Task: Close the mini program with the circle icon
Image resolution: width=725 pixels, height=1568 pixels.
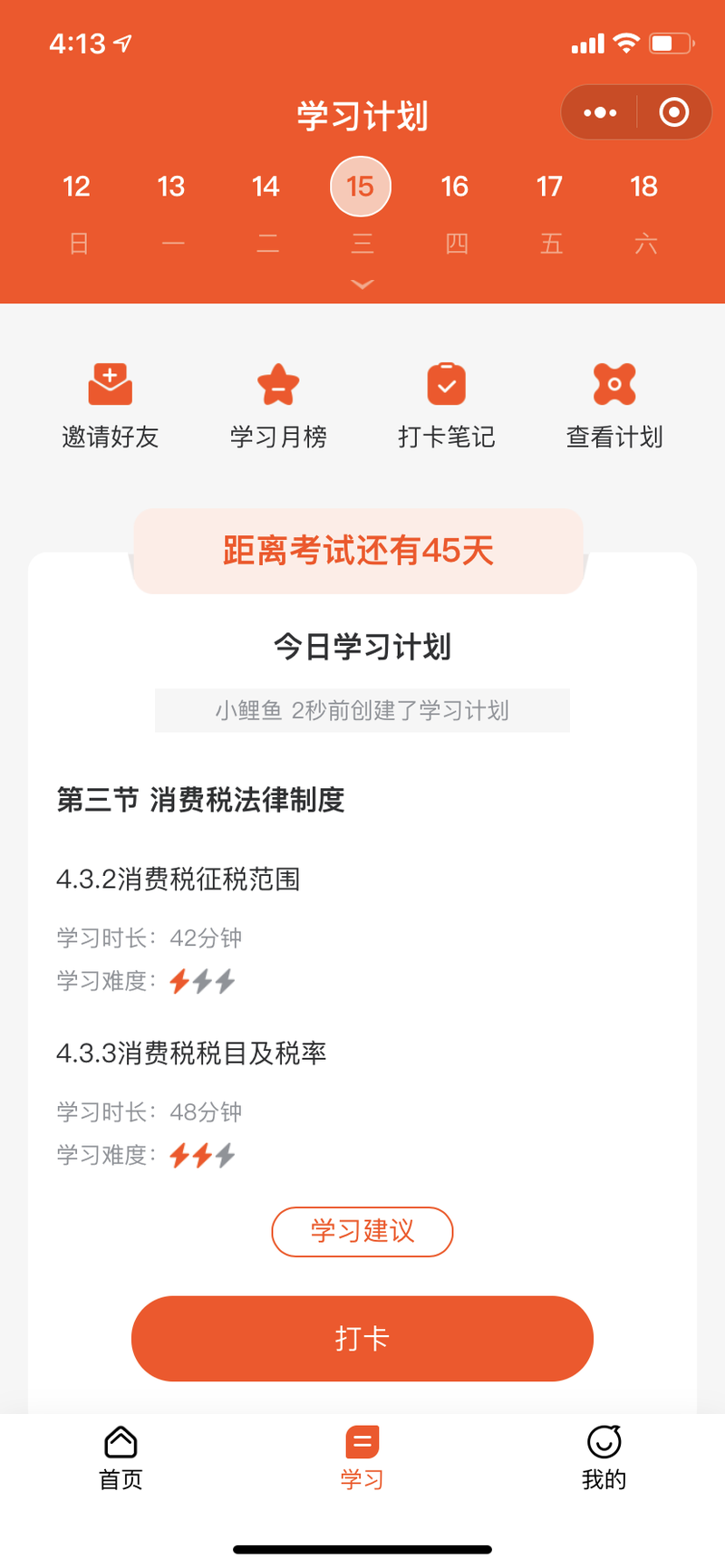Action: (x=673, y=112)
